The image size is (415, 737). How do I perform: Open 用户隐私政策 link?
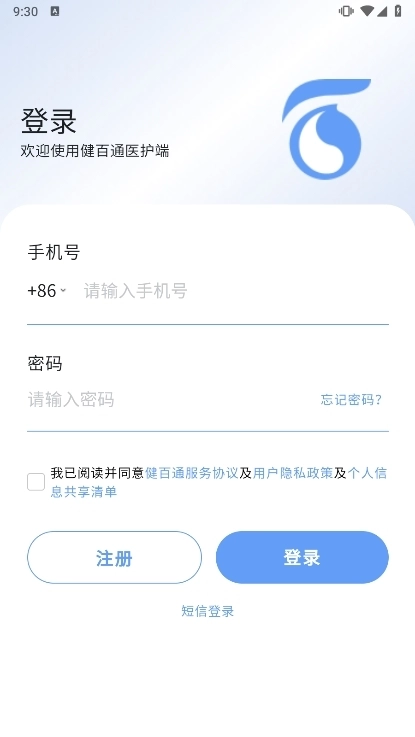(x=293, y=473)
